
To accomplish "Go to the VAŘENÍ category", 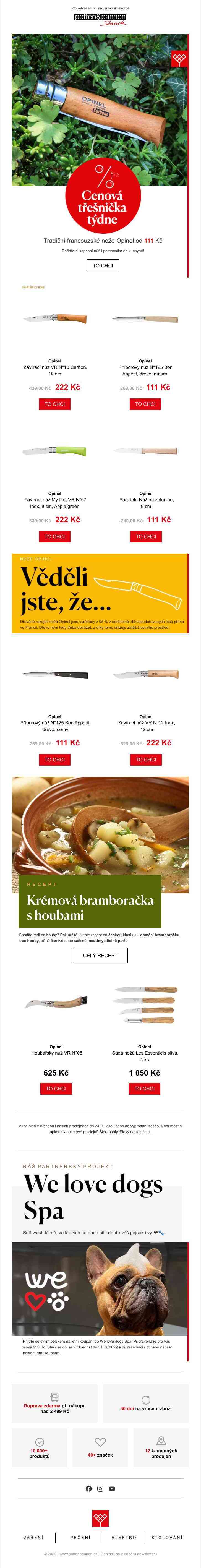I will click(x=33, y=1538).
